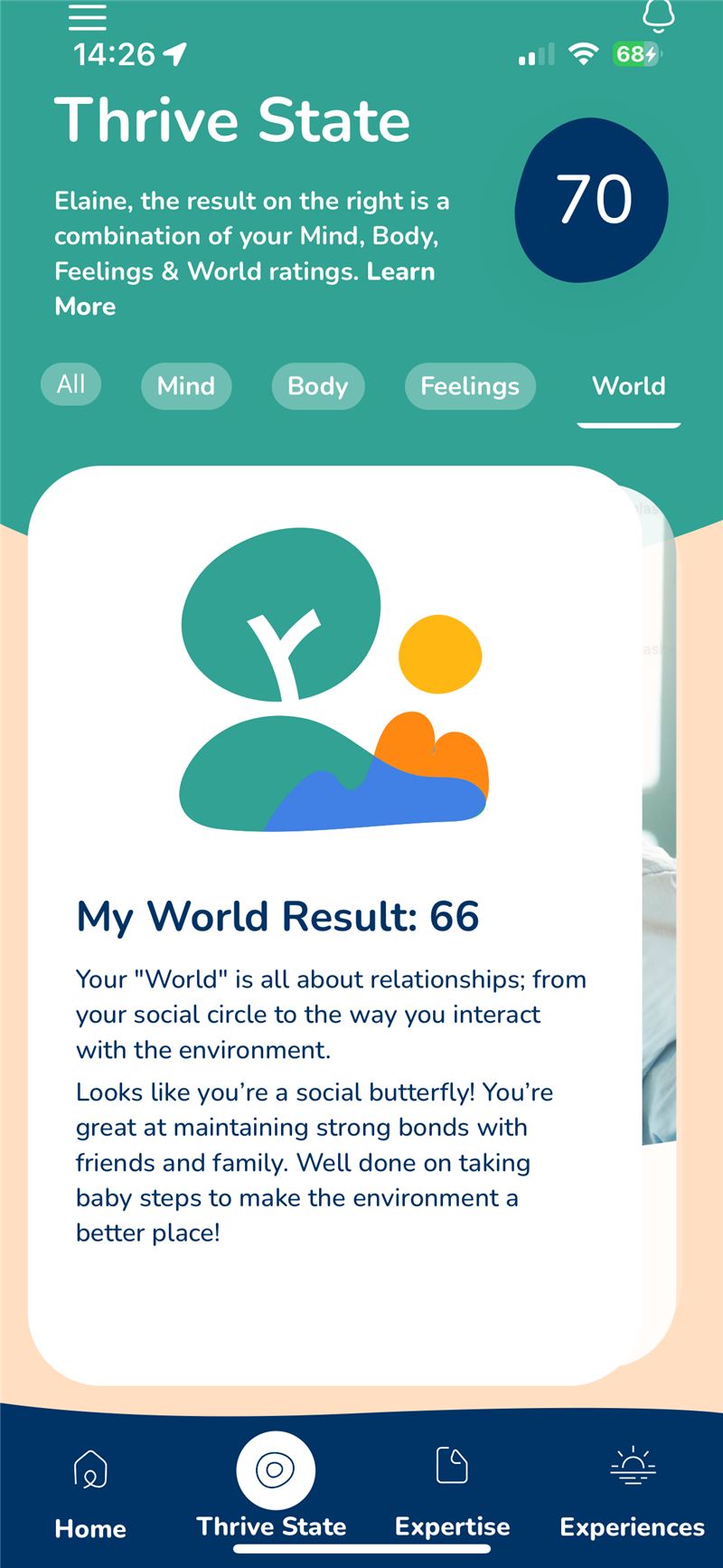Switch to the Body tab
Viewport: 723px width, 1568px height.
[x=317, y=386]
